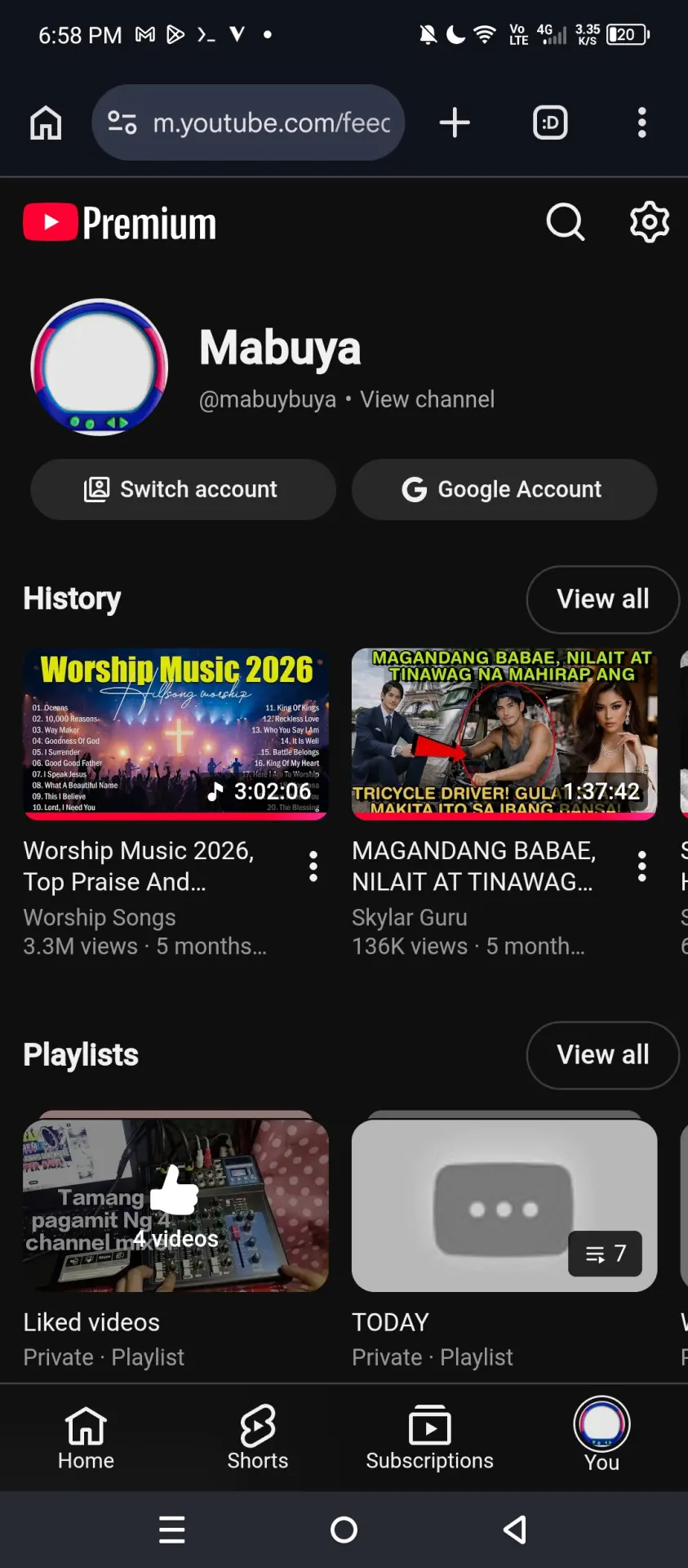The height and width of the screenshot is (1568, 688).
Task: View channel link under Mabuya
Action: point(428,399)
